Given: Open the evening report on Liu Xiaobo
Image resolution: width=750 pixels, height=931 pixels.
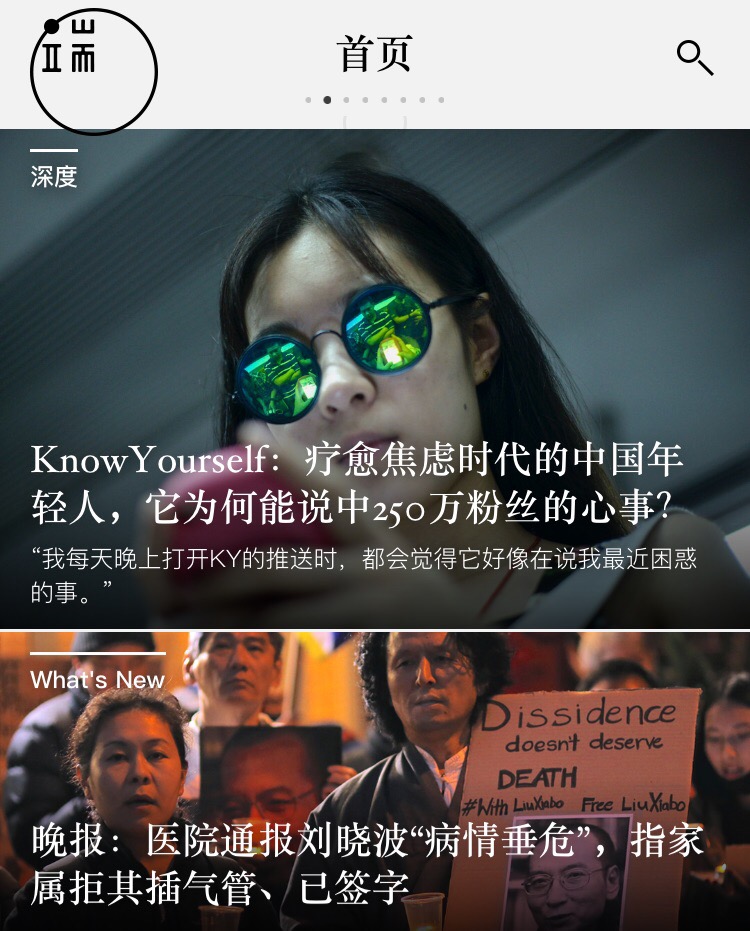Looking at the screenshot, I should [366, 862].
